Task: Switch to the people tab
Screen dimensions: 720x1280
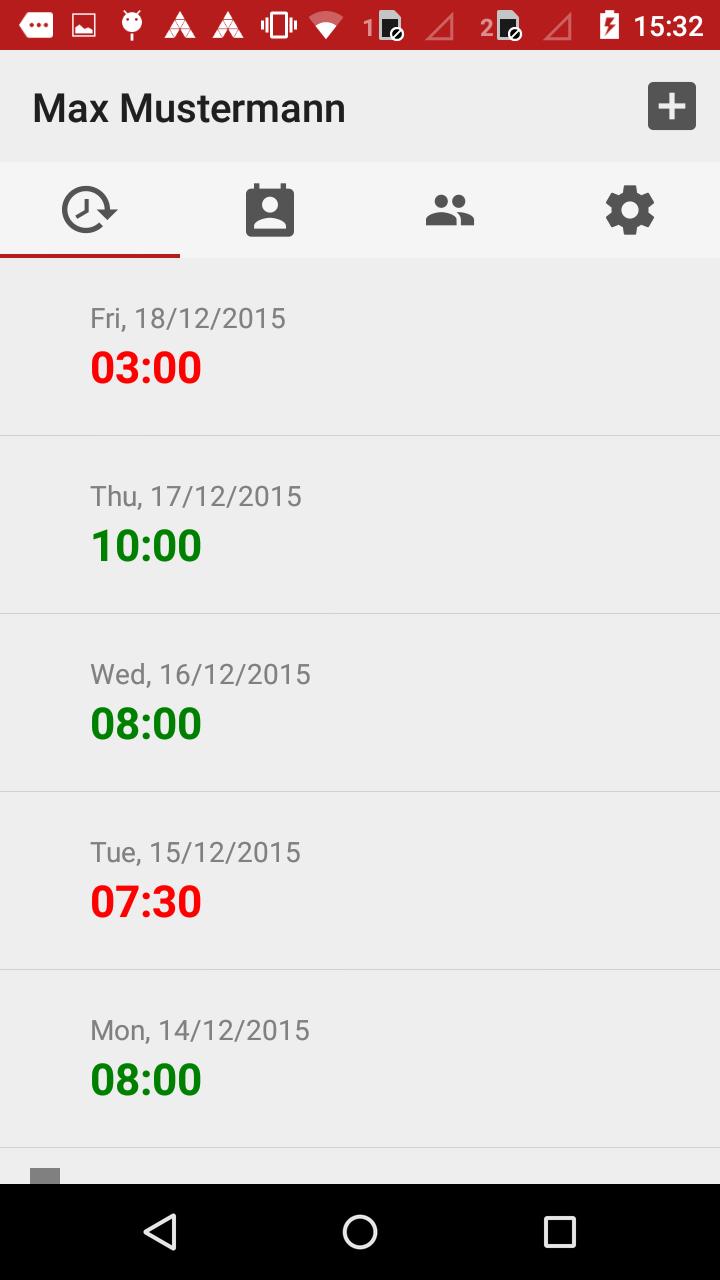Action: (x=450, y=211)
